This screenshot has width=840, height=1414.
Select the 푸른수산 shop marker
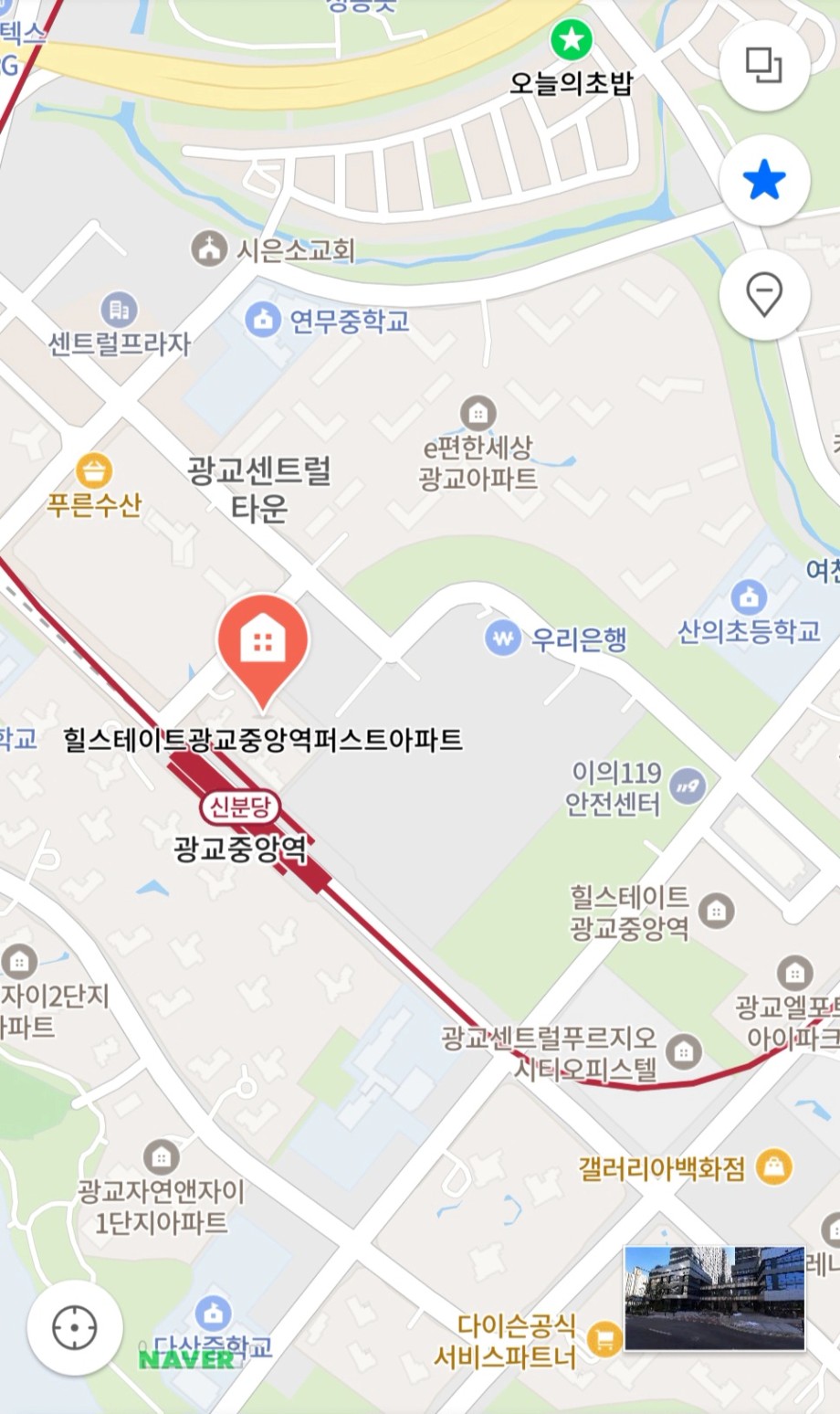click(94, 470)
